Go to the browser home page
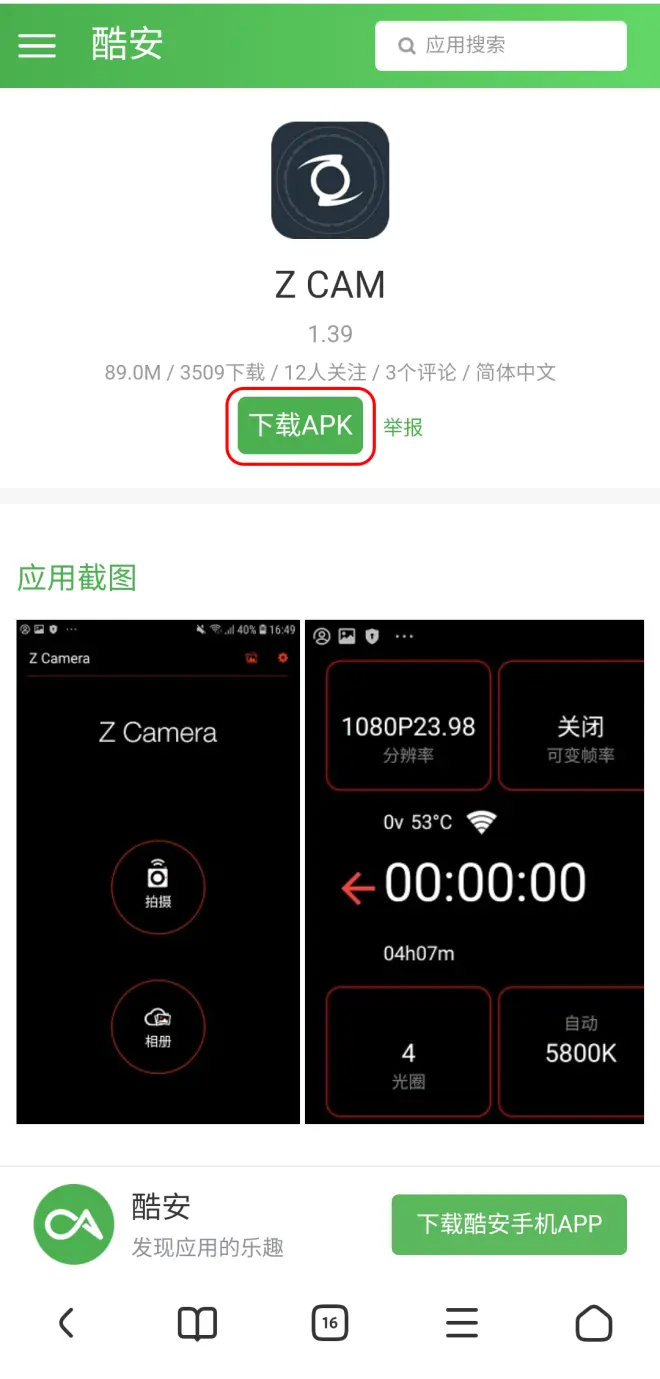 593,1323
